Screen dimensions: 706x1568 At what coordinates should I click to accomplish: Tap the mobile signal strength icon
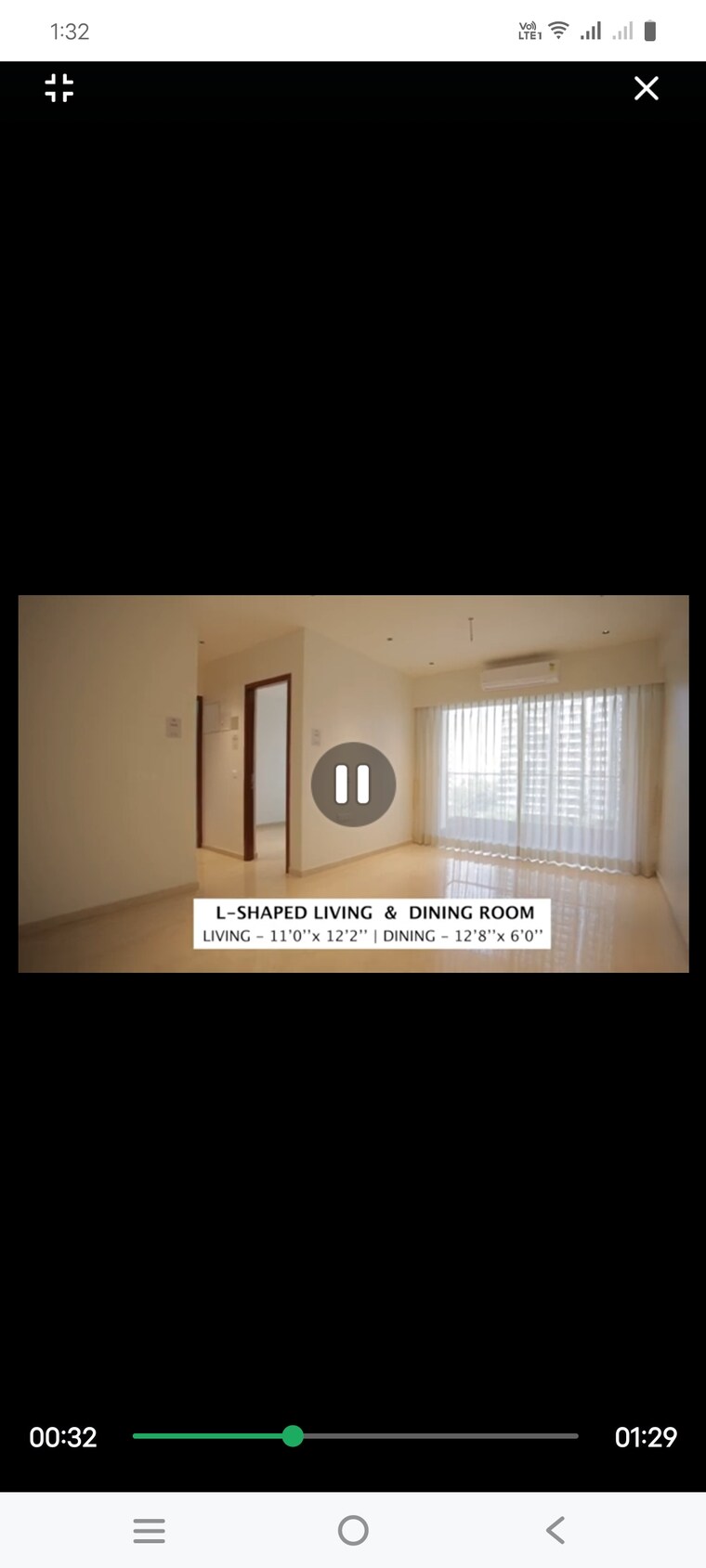(590, 29)
